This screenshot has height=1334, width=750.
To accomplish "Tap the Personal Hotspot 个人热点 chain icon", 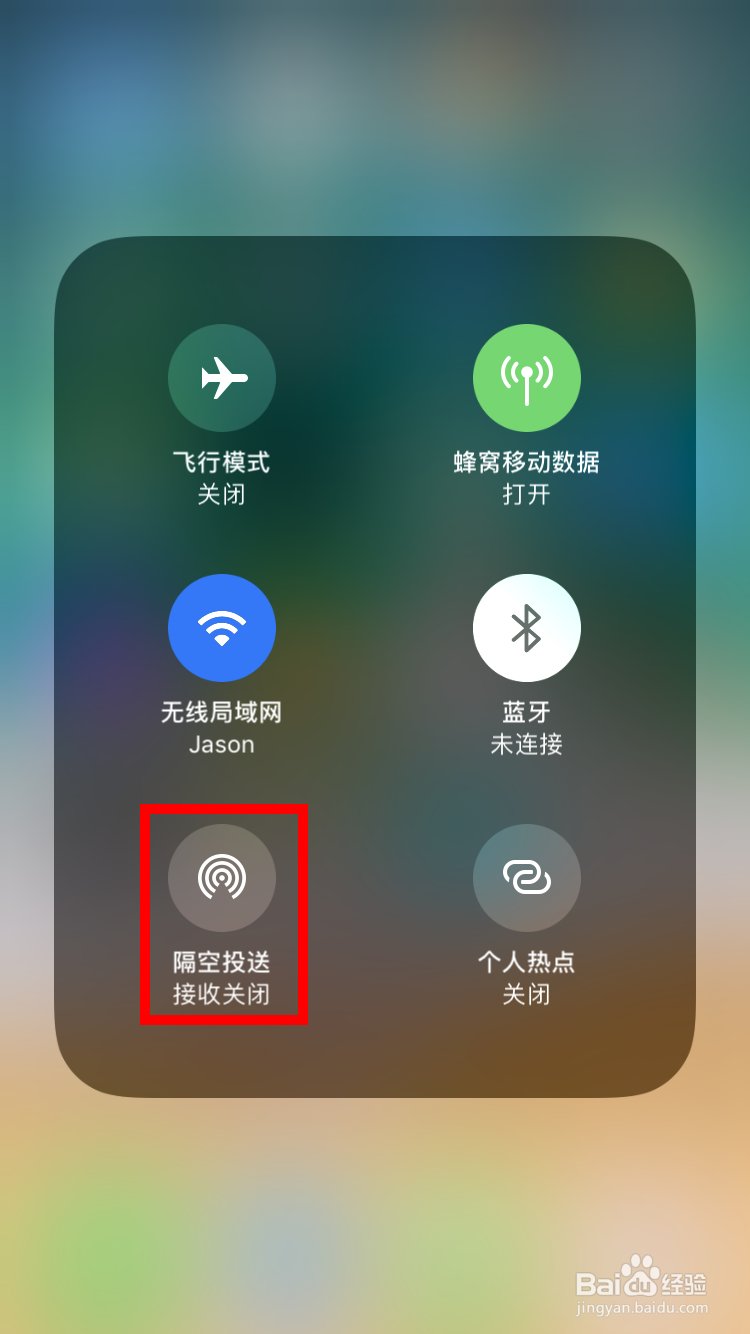I will 527,877.
